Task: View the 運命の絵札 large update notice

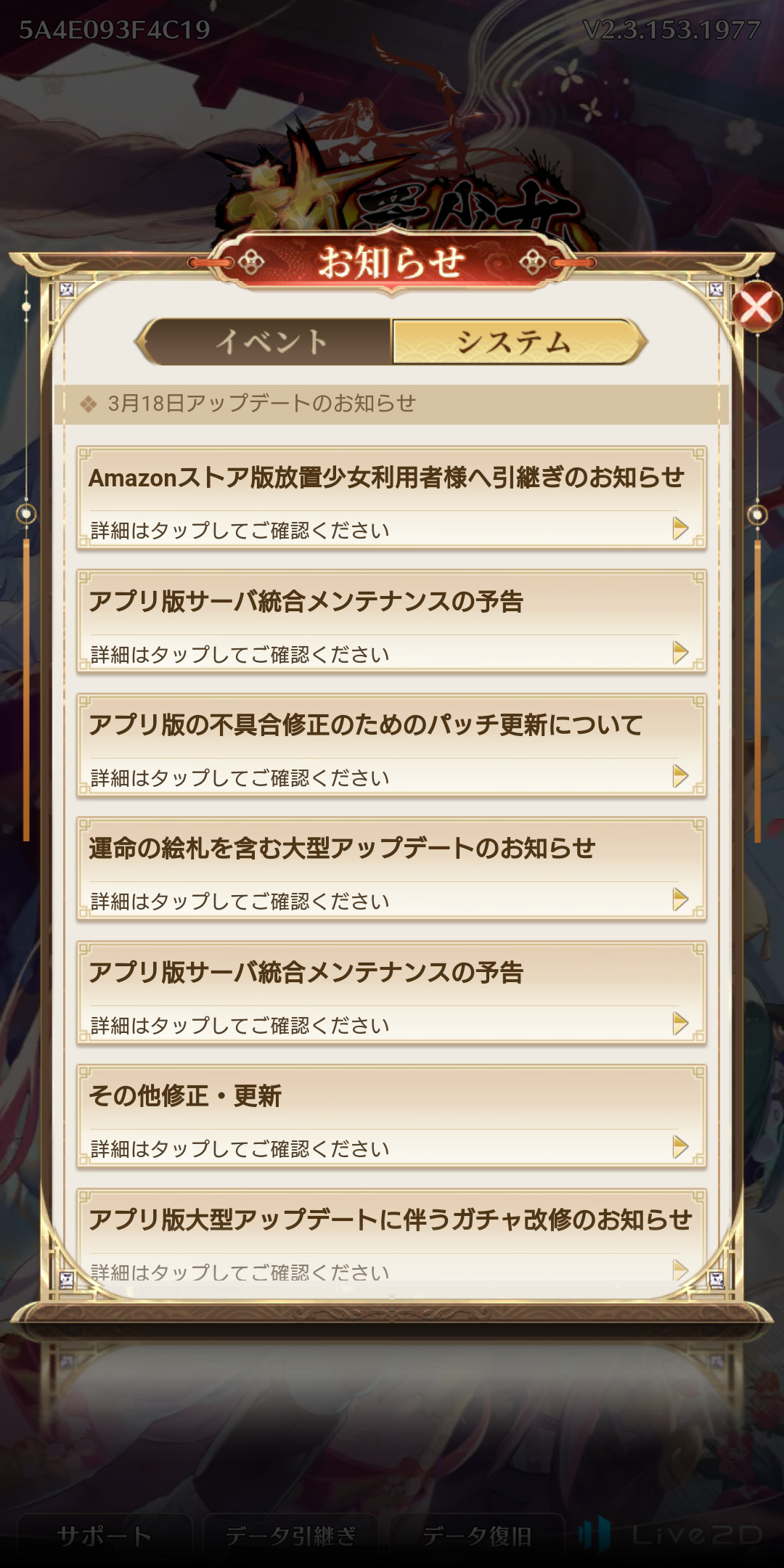Action: [391, 869]
